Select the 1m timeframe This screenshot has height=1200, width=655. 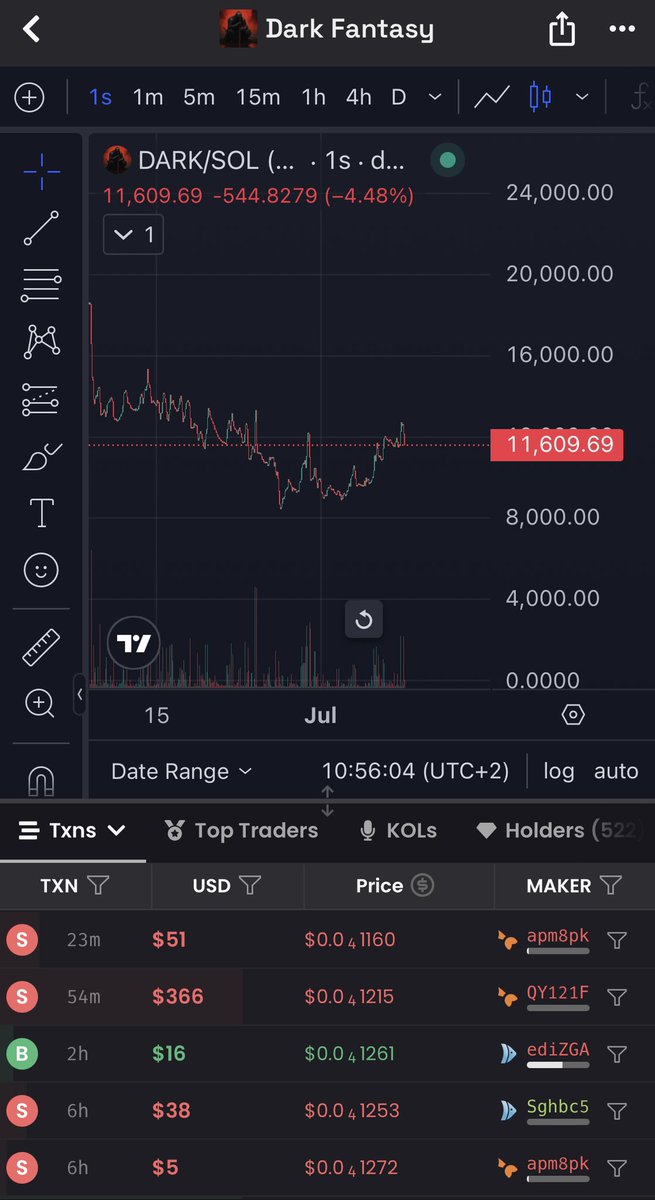tap(148, 97)
